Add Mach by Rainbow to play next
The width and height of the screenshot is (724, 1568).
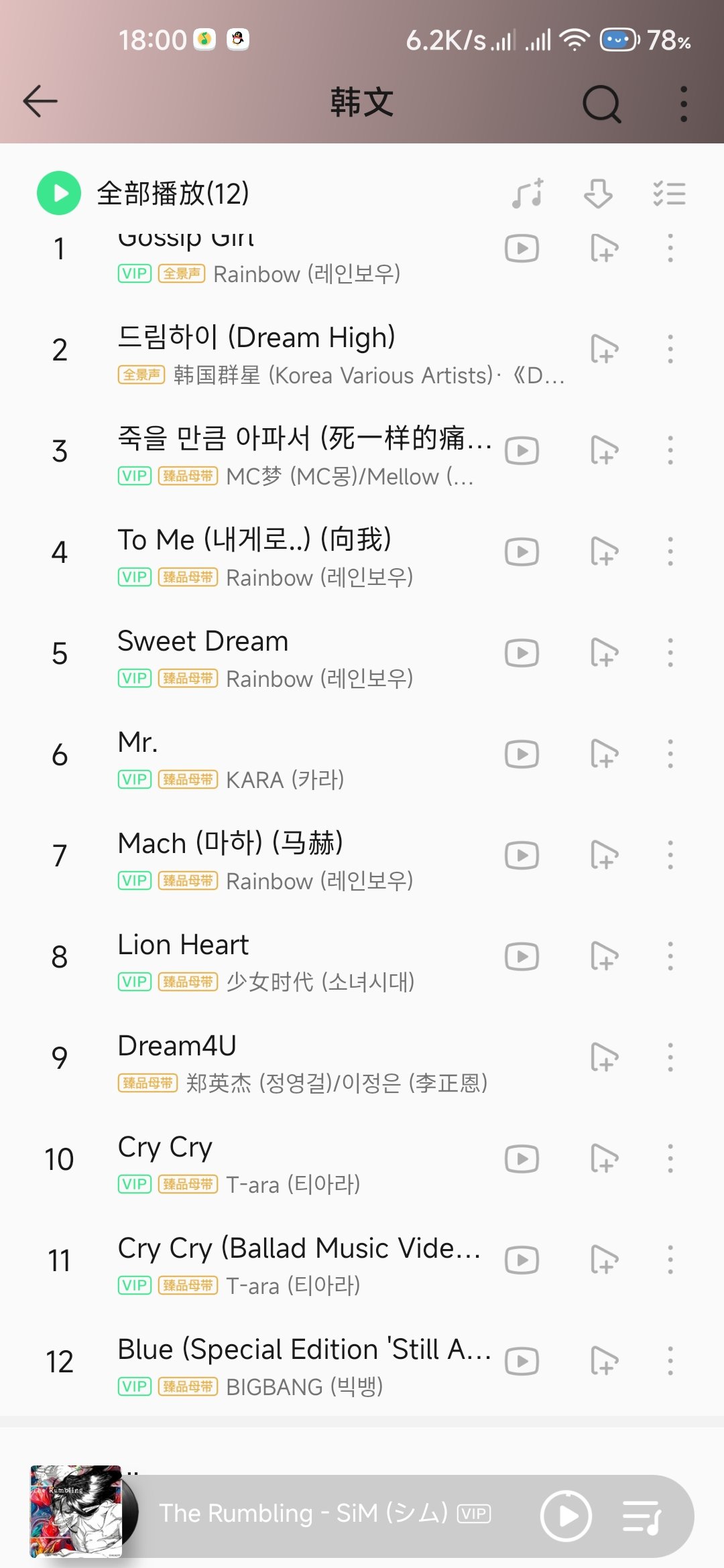pyautogui.click(x=603, y=856)
